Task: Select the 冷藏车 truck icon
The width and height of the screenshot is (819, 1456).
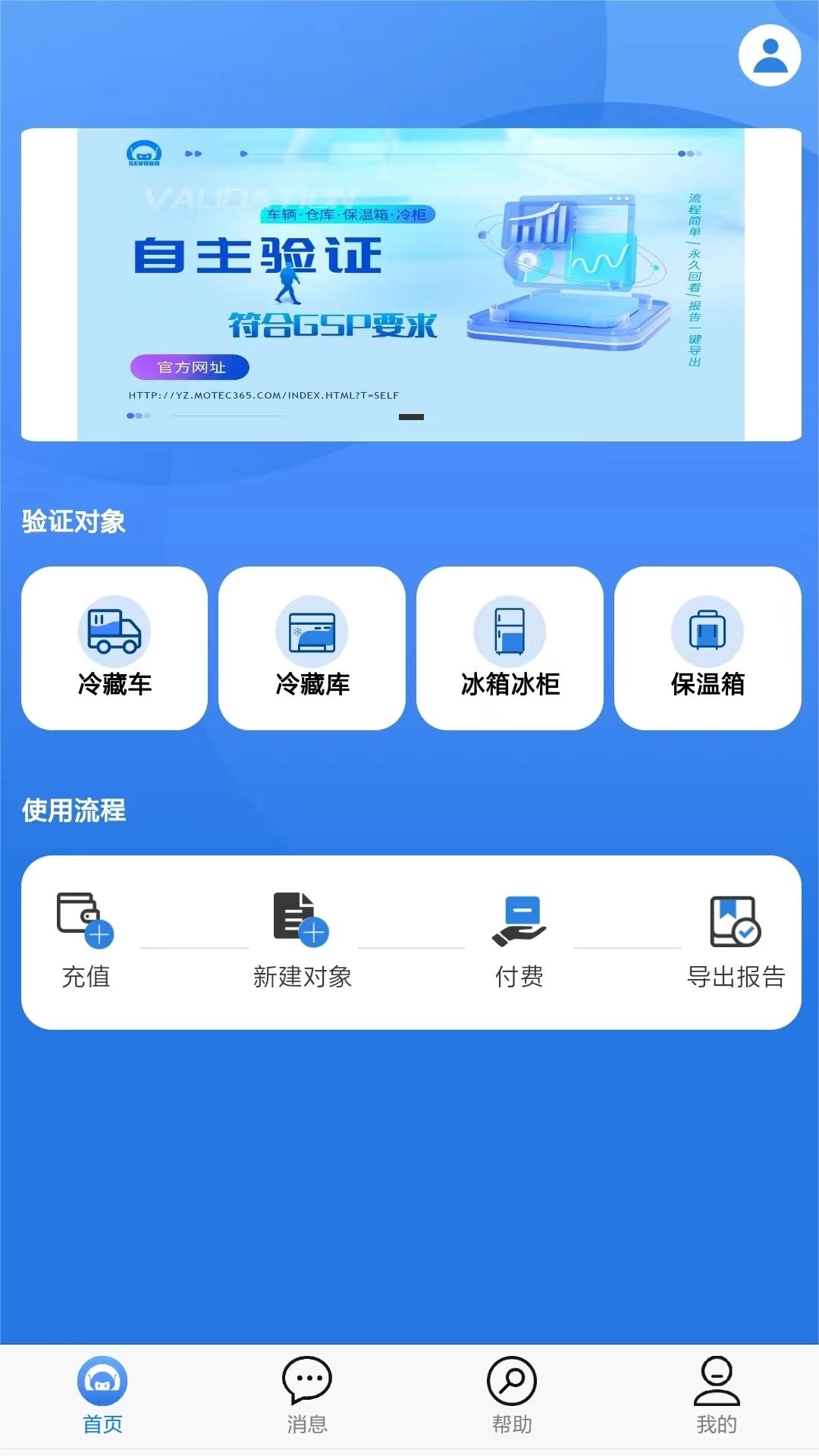Action: (x=112, y=631)
